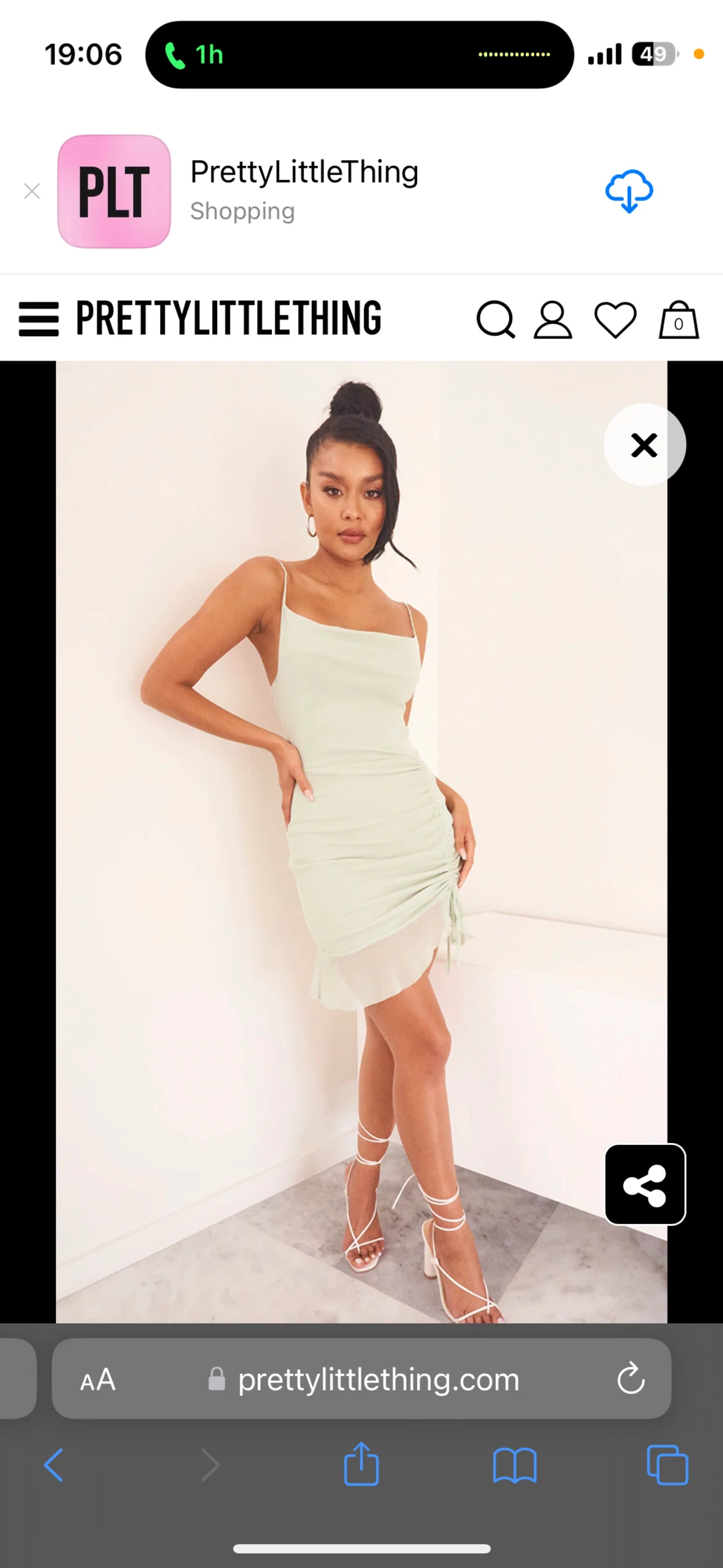Close the enlarged product image

pyautogui.click(x=645, y=445)
